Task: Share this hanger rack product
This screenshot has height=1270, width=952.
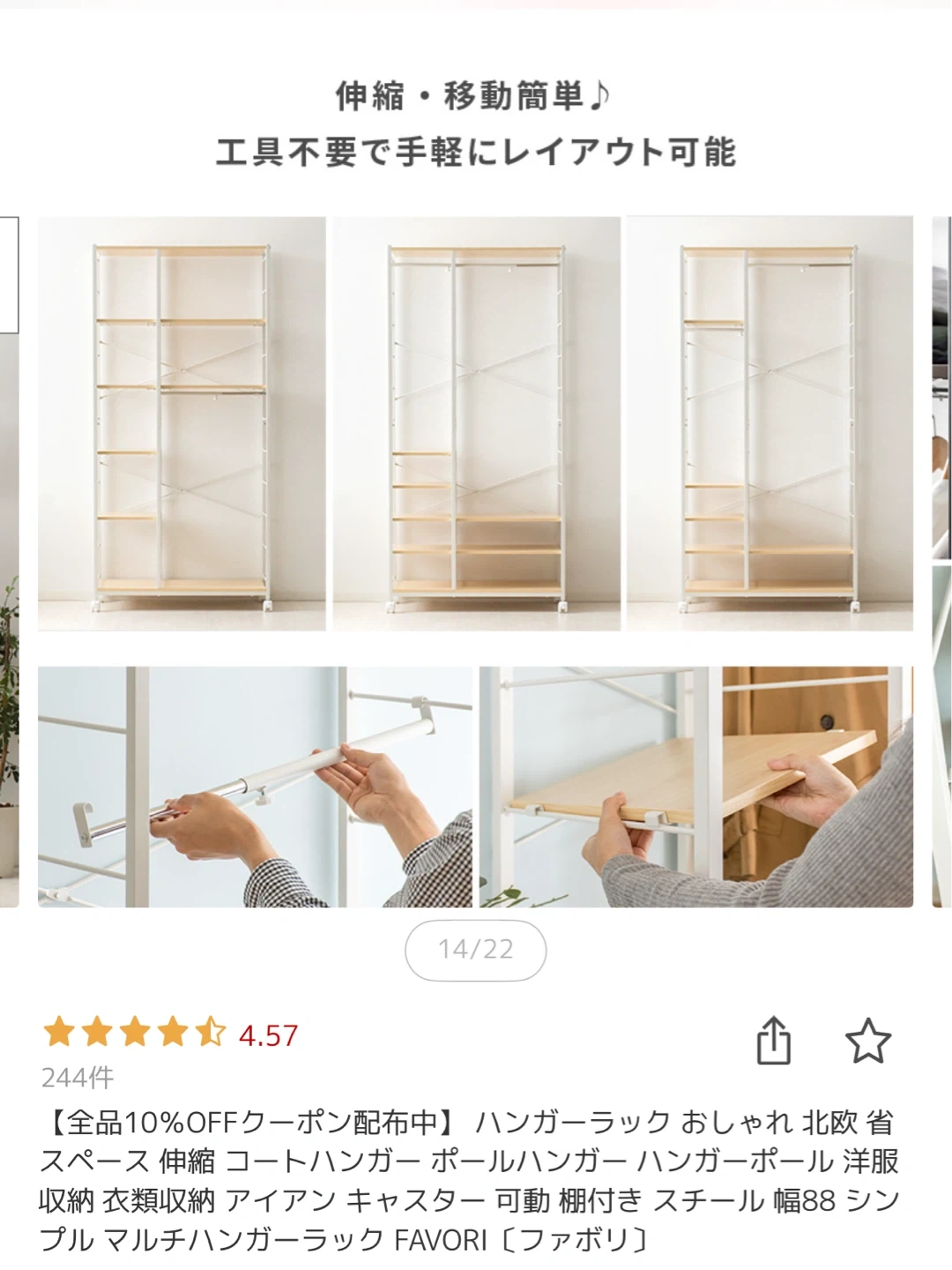Action: [773, 1041]
